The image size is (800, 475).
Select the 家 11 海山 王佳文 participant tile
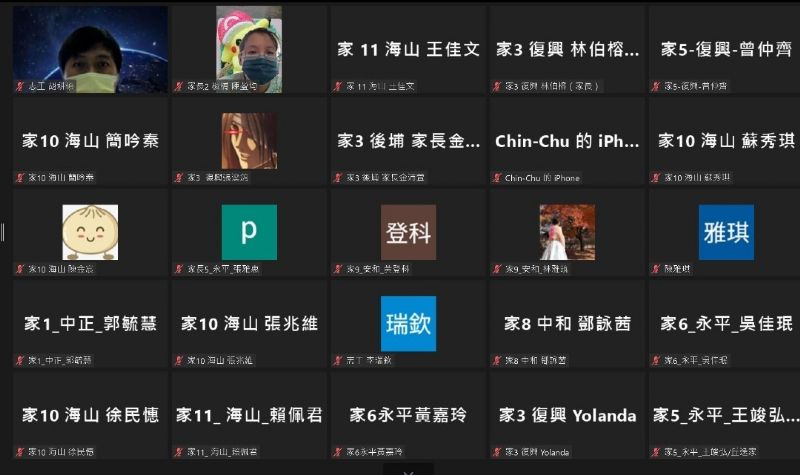pos(408,49)
